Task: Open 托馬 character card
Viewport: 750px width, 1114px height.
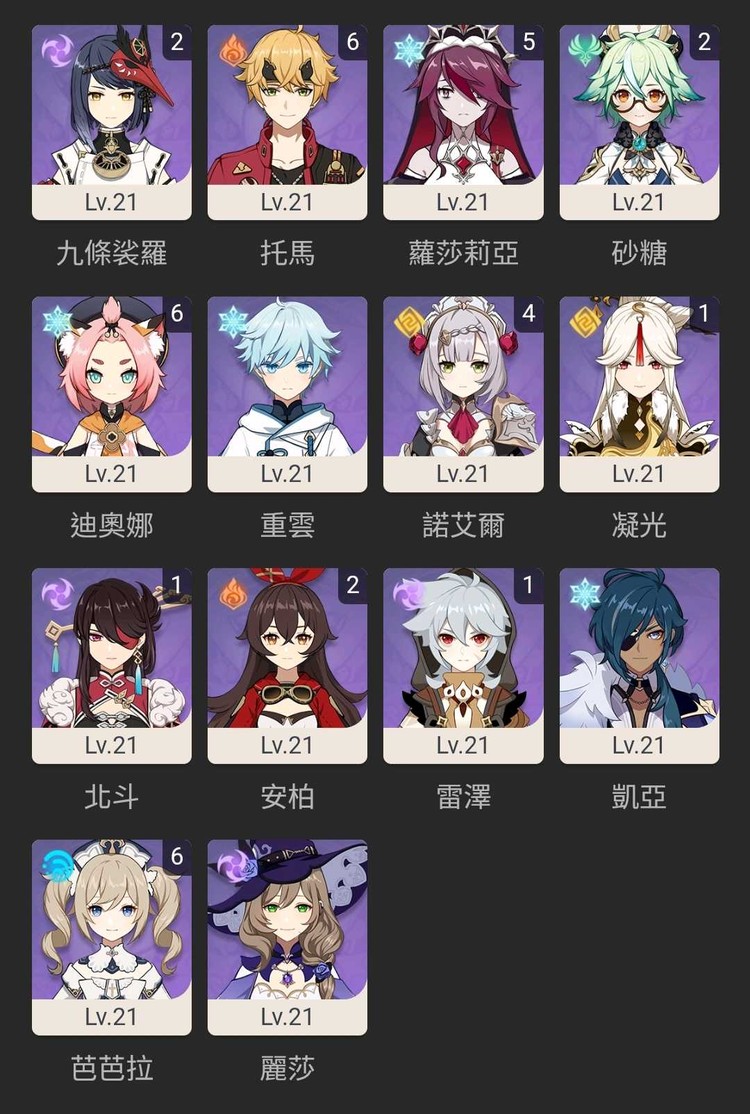Action: (x=287, y=122)
